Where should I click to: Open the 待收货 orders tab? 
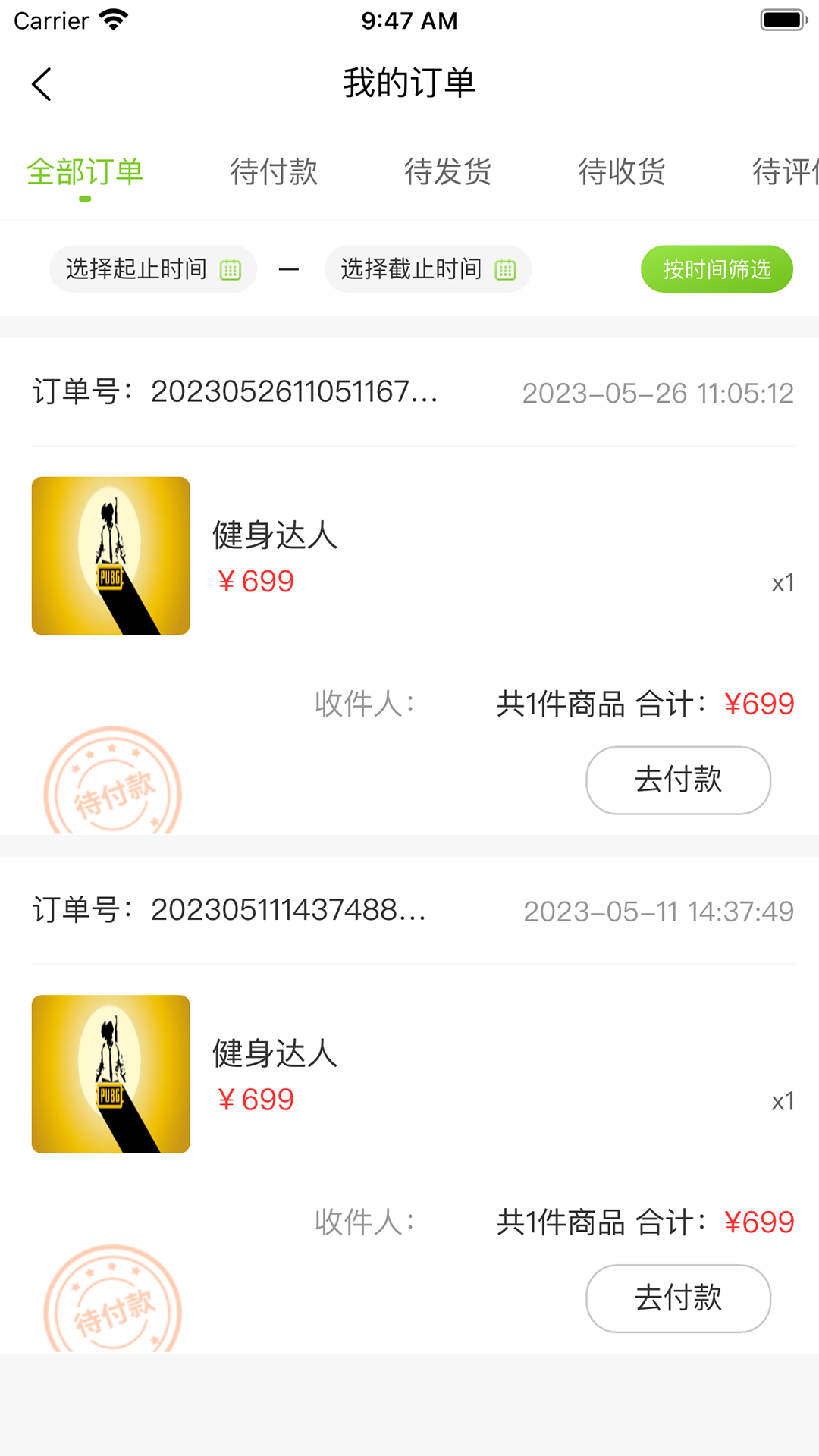tap(622, 173)
